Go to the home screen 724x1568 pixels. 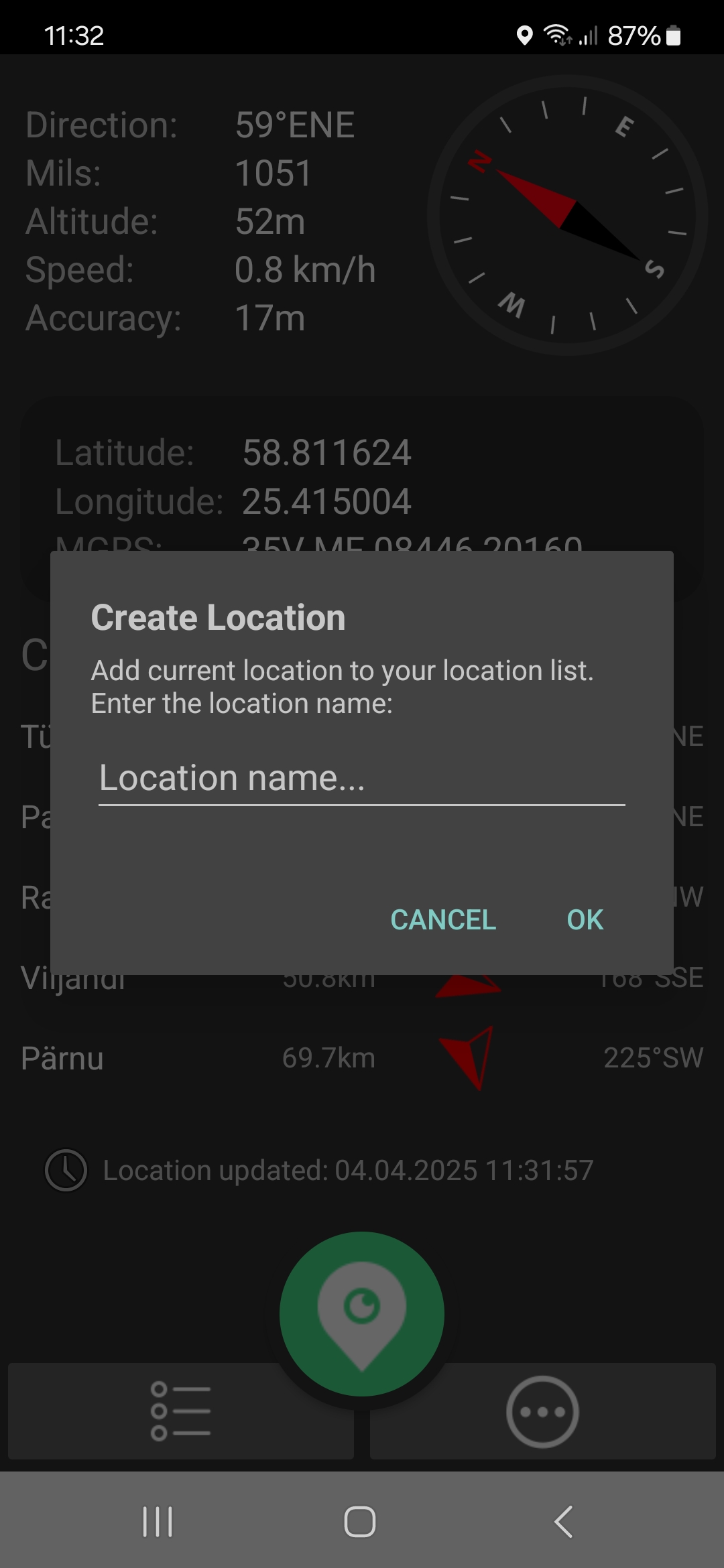pyautogui.click(x=360, y=1522)
